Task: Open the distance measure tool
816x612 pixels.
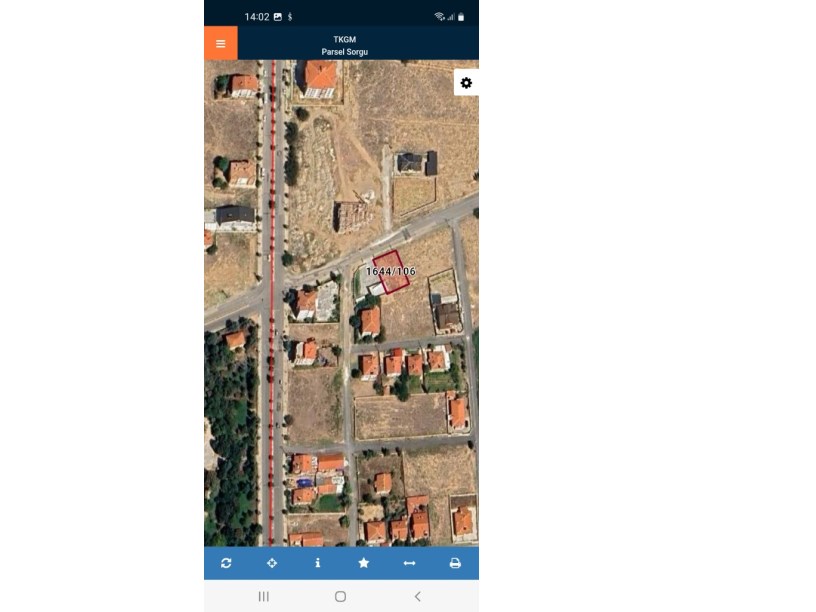Action: [409, 563]
